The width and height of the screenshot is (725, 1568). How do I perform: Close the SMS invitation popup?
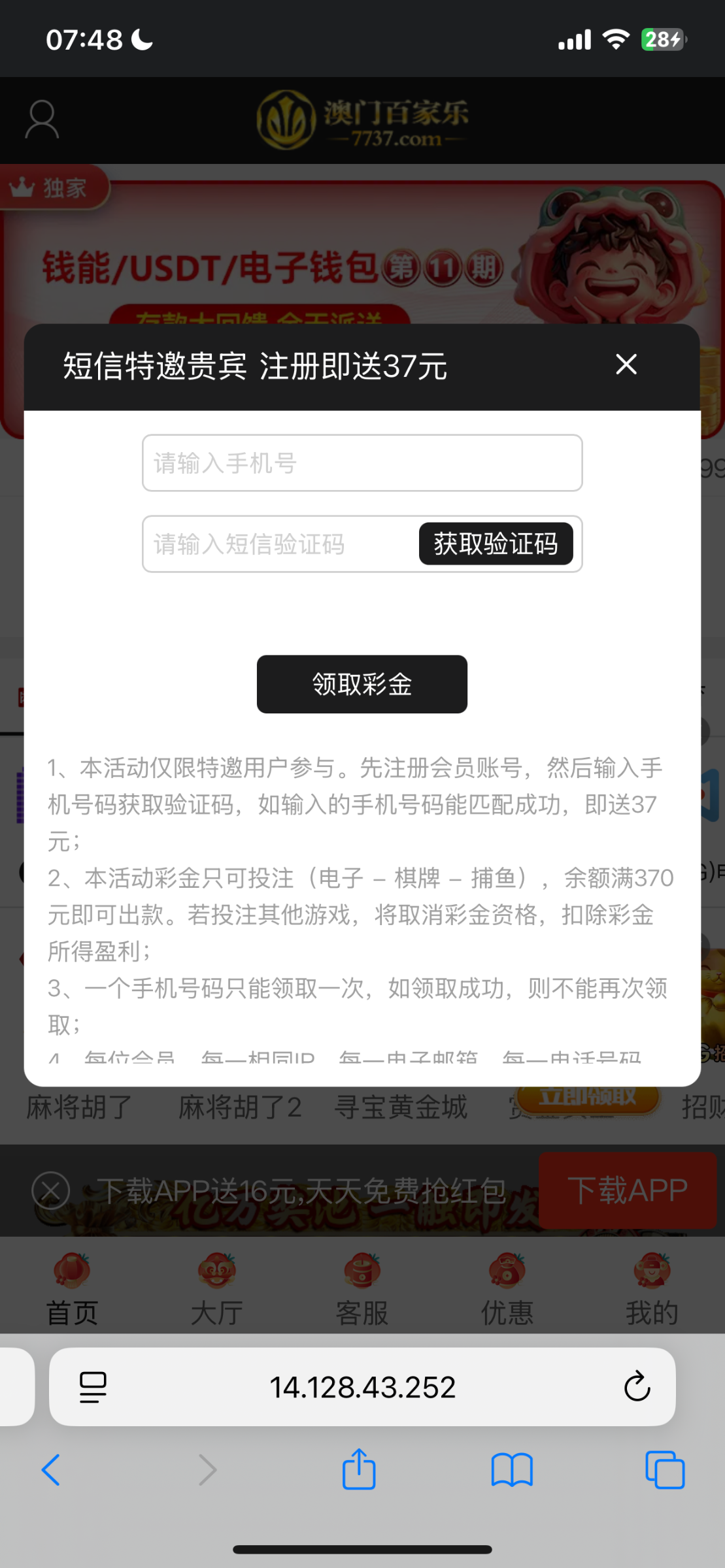pyautogui.click(x=626, y=365)
